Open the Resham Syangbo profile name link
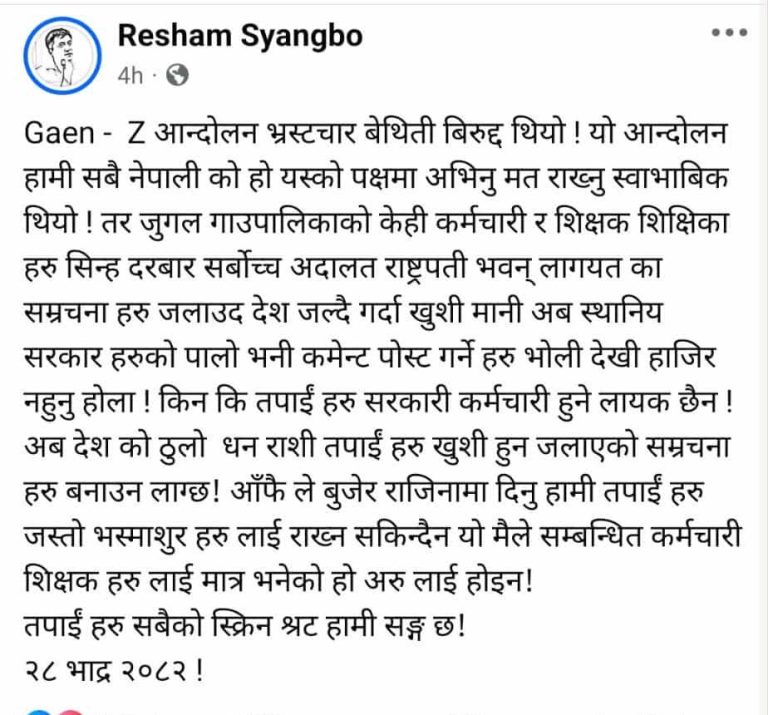768x715 pixels. tap(239, 37)
